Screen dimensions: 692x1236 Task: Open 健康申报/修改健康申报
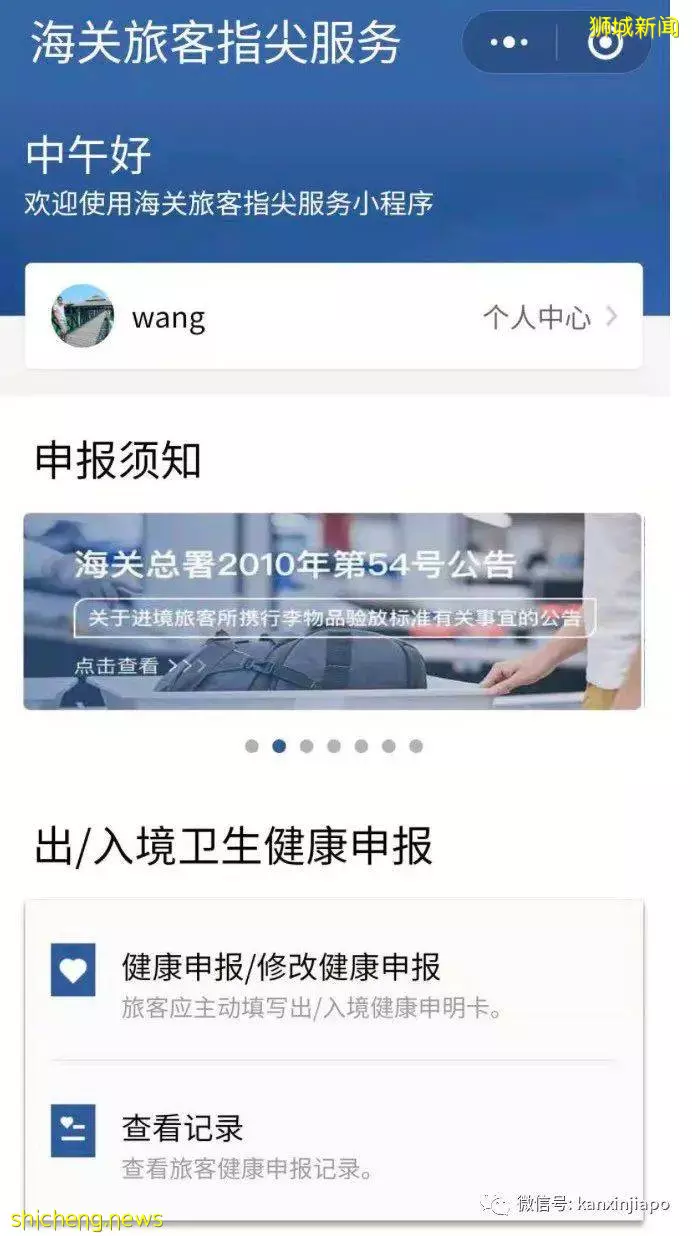(332, 980)
